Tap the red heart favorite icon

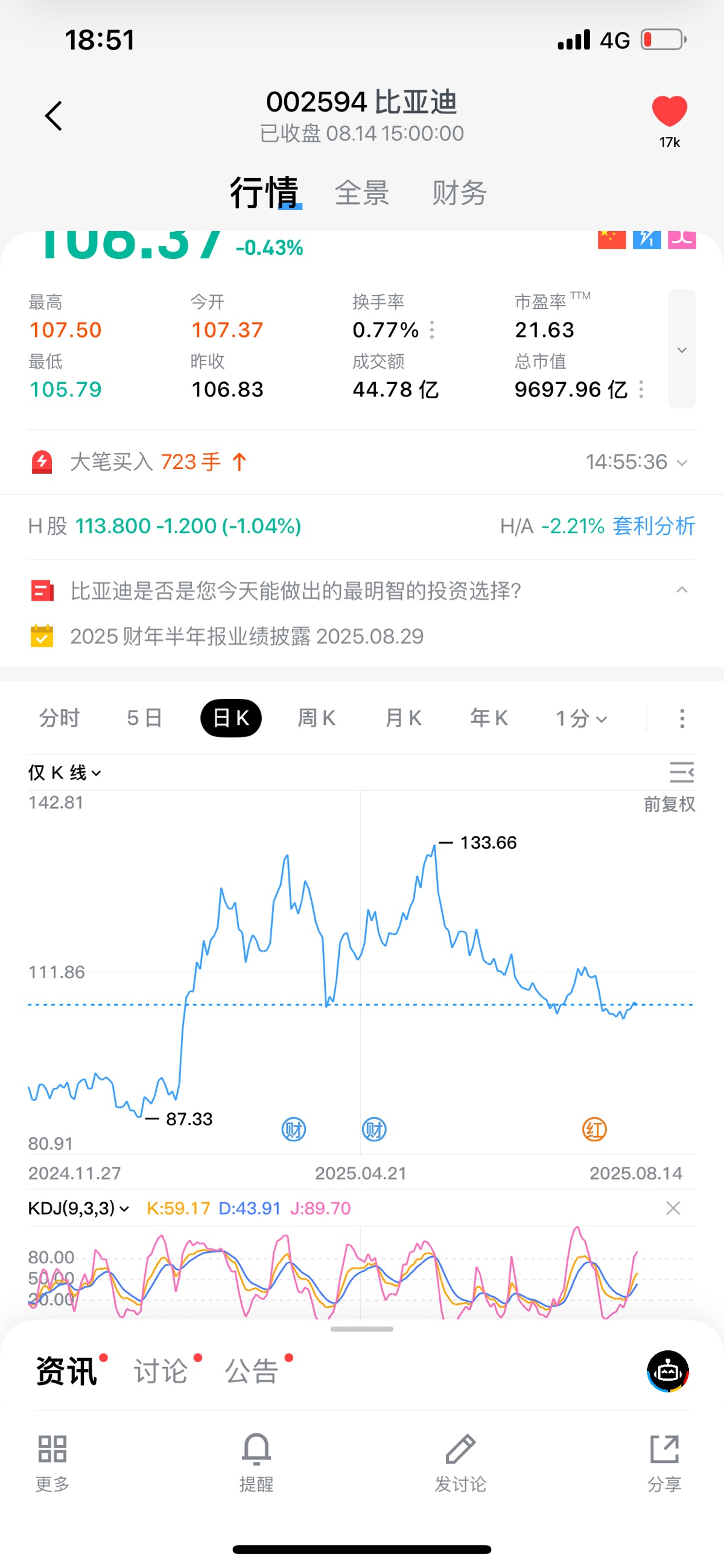669,112
